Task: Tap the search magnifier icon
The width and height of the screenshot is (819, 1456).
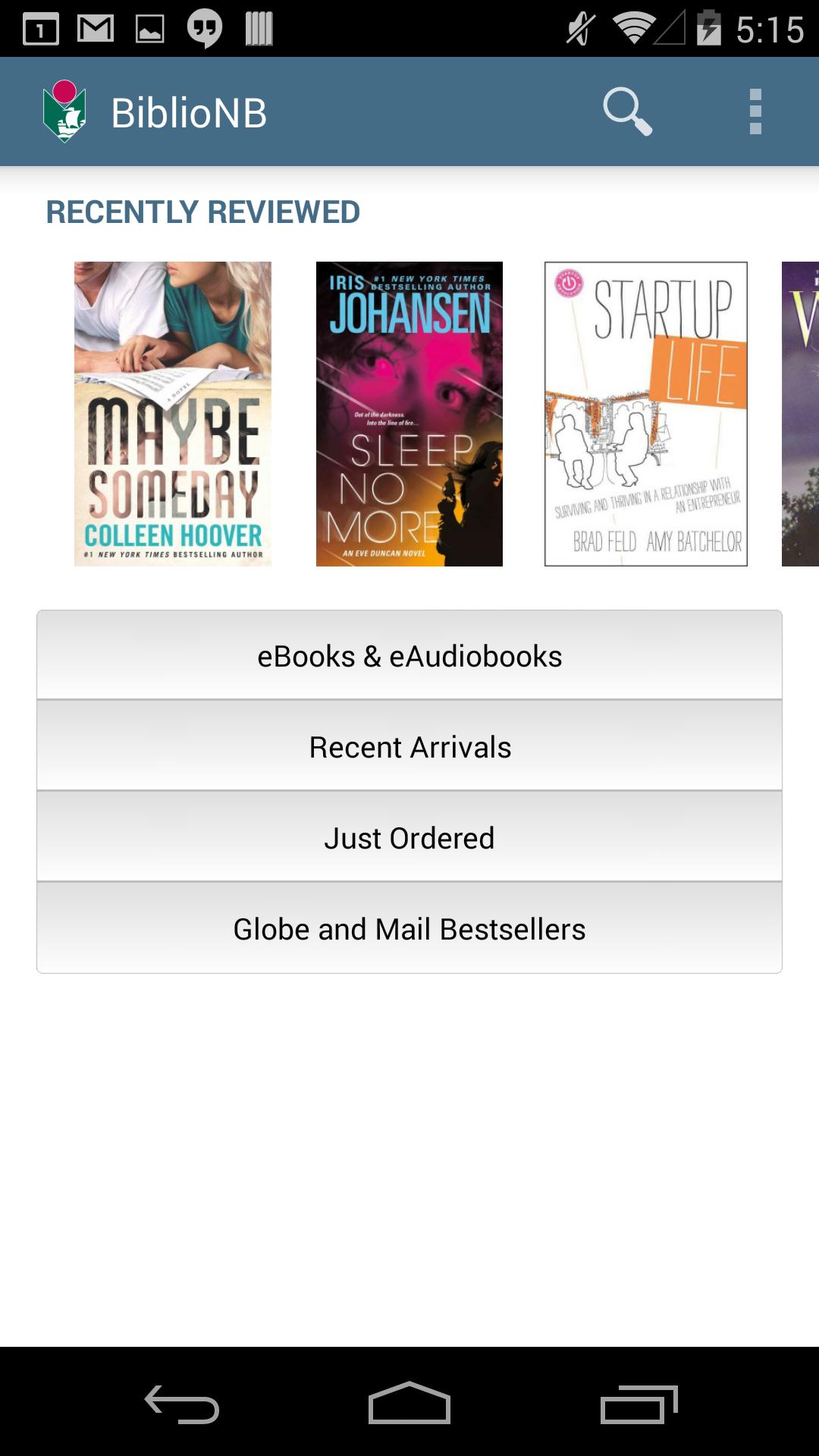Action: [629, 111]
